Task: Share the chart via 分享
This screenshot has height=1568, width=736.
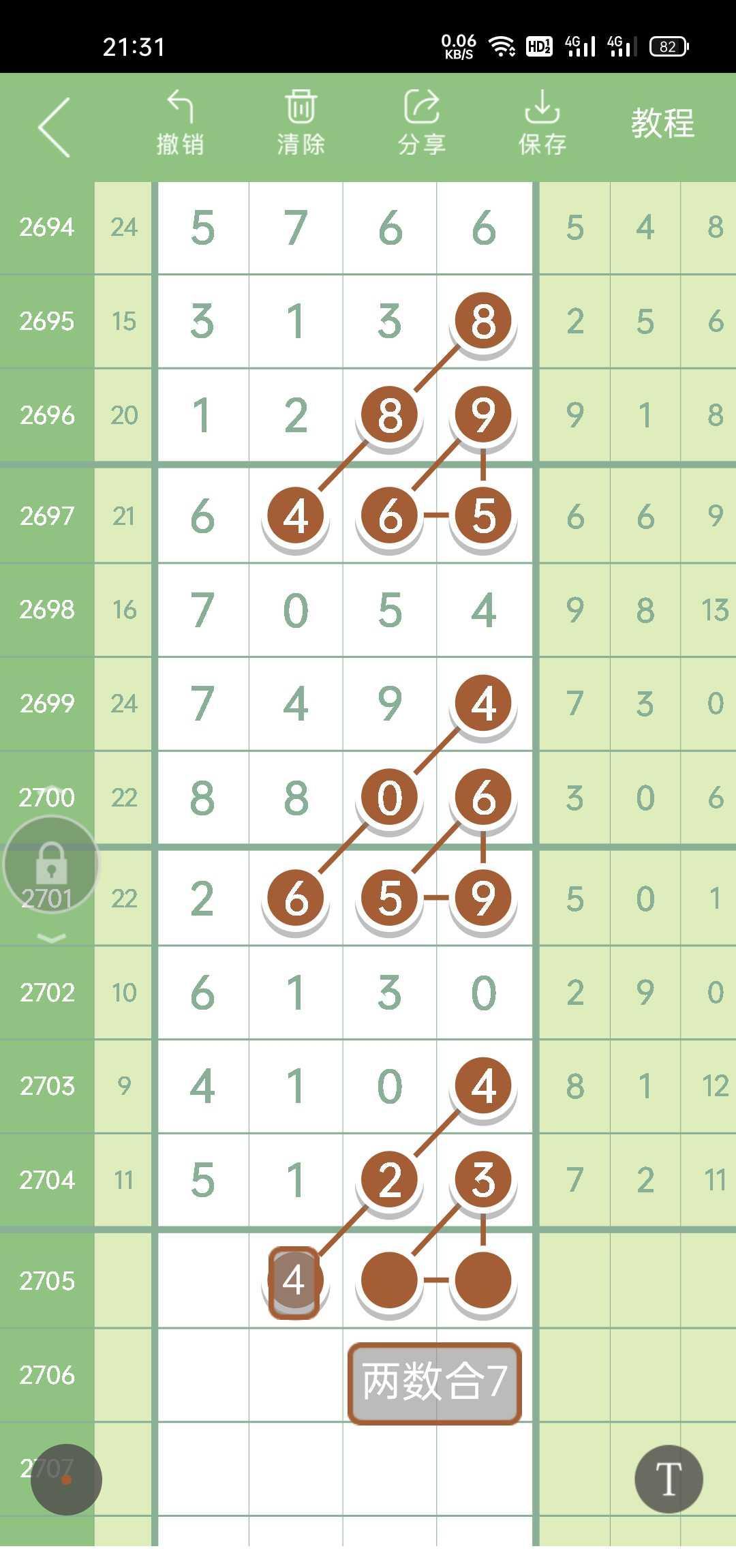Action: [x=421, y=123]
